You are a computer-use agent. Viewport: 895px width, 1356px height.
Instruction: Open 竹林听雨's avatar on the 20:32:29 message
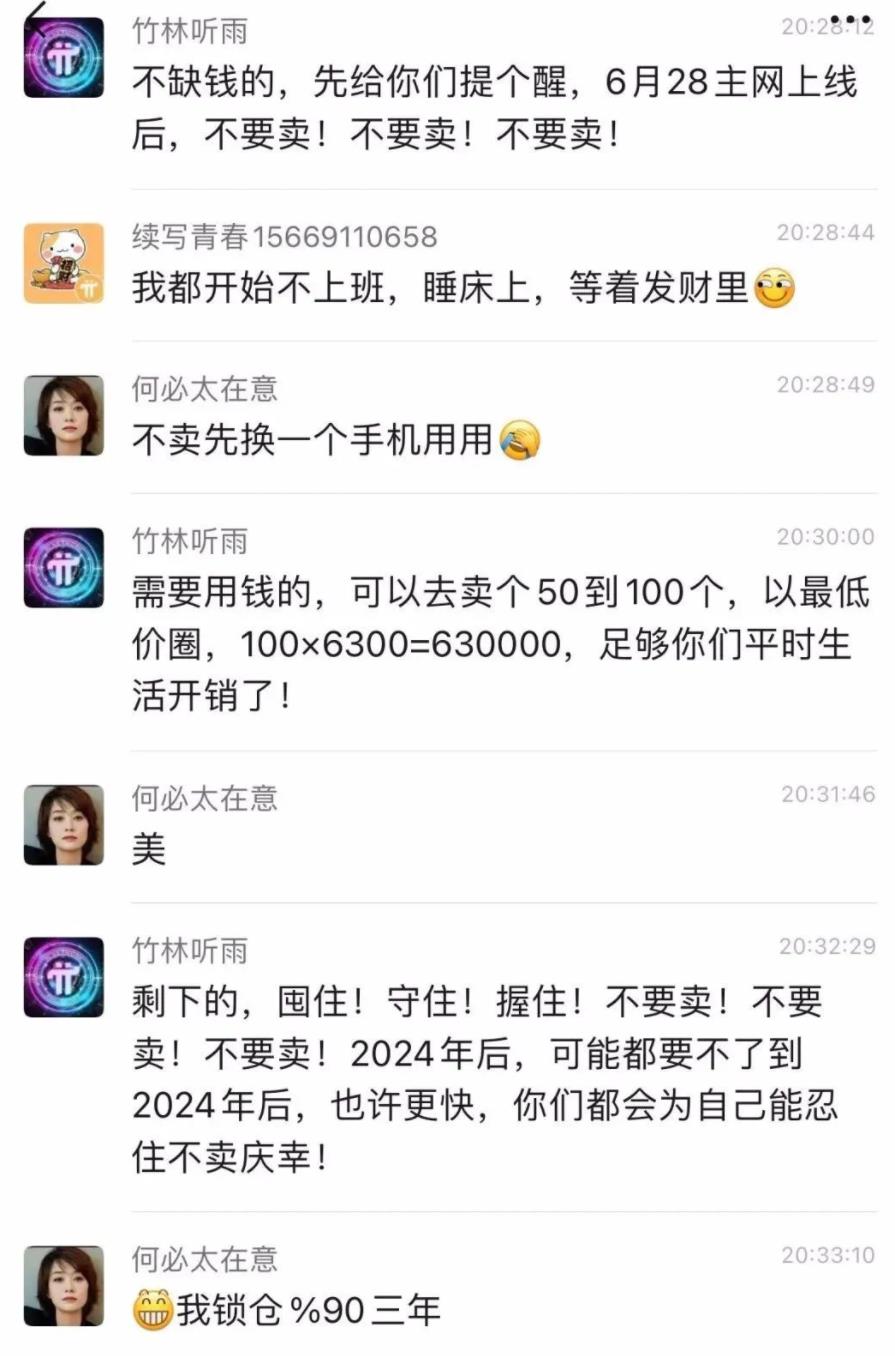coord(64,977)
